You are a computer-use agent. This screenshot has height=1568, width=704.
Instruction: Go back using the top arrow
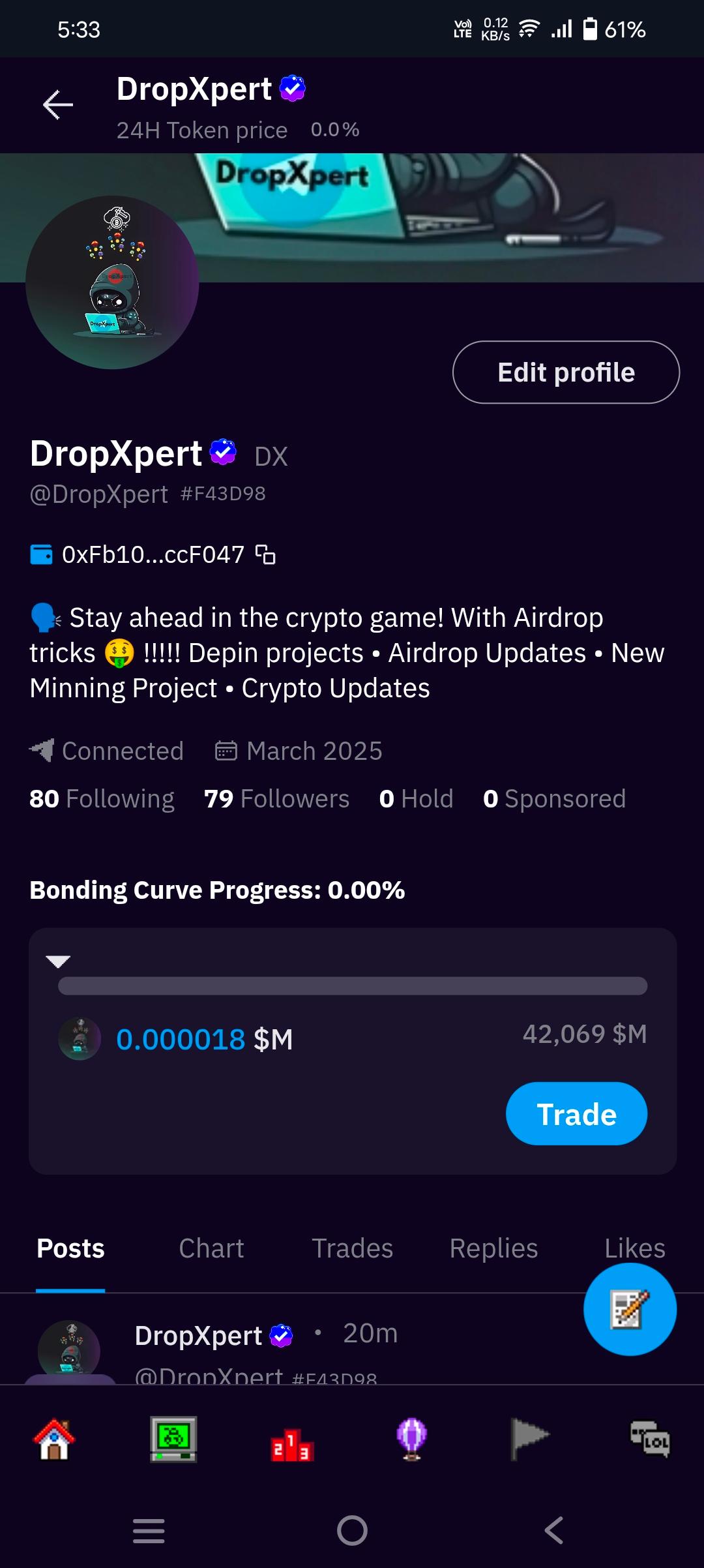tap(58, 105)
